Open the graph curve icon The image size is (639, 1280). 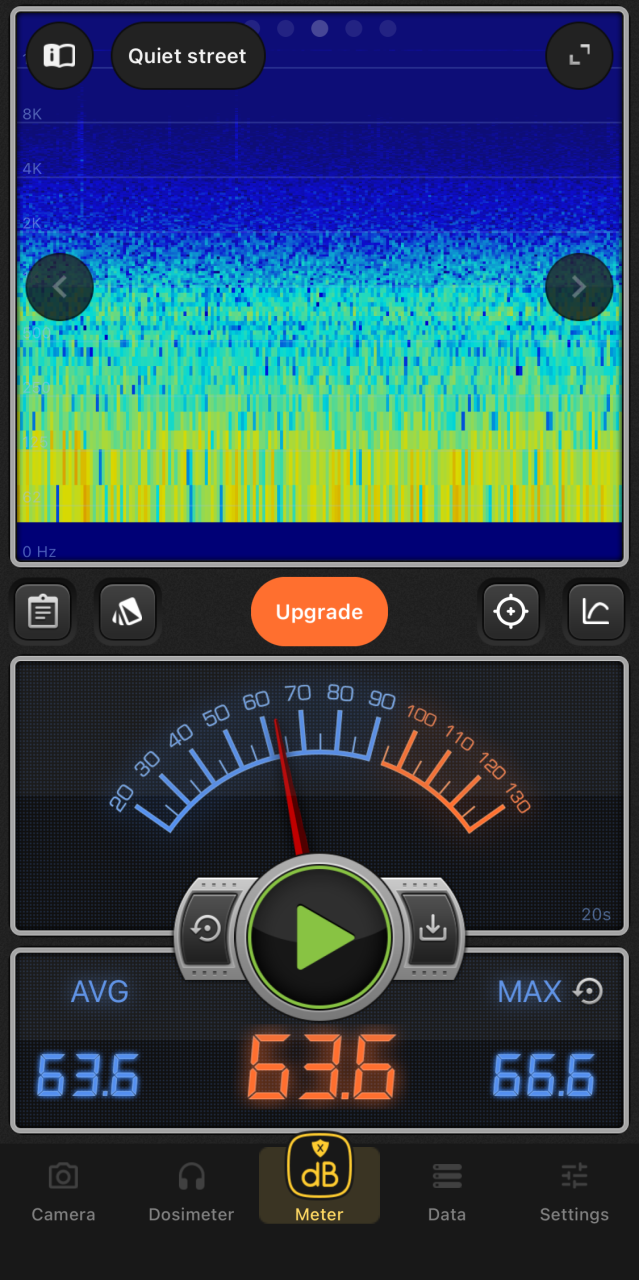click(596, 611)
